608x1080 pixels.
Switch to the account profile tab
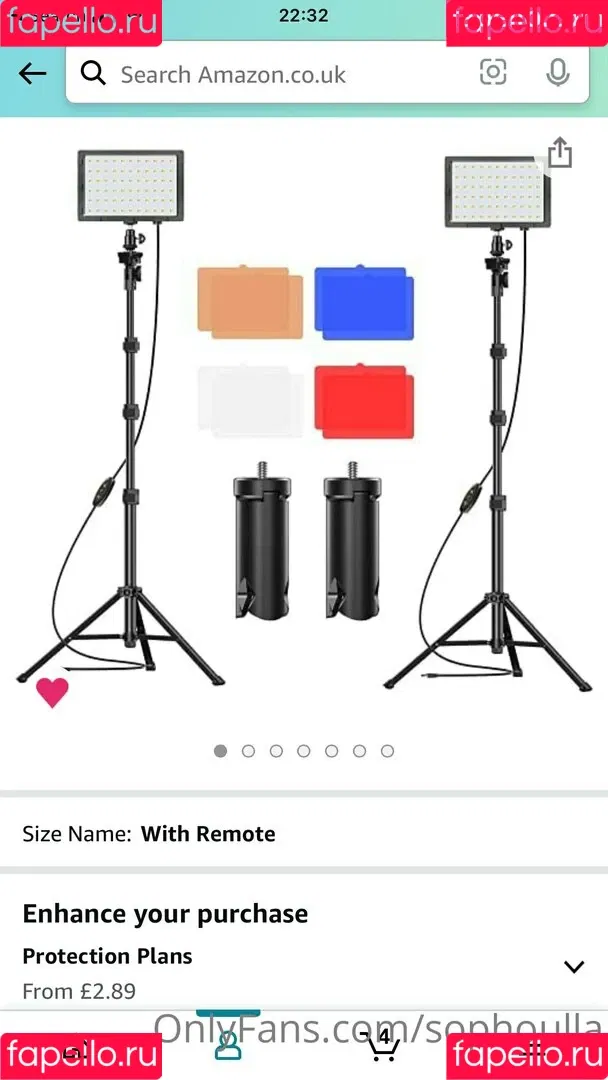tap(228, 1045)
